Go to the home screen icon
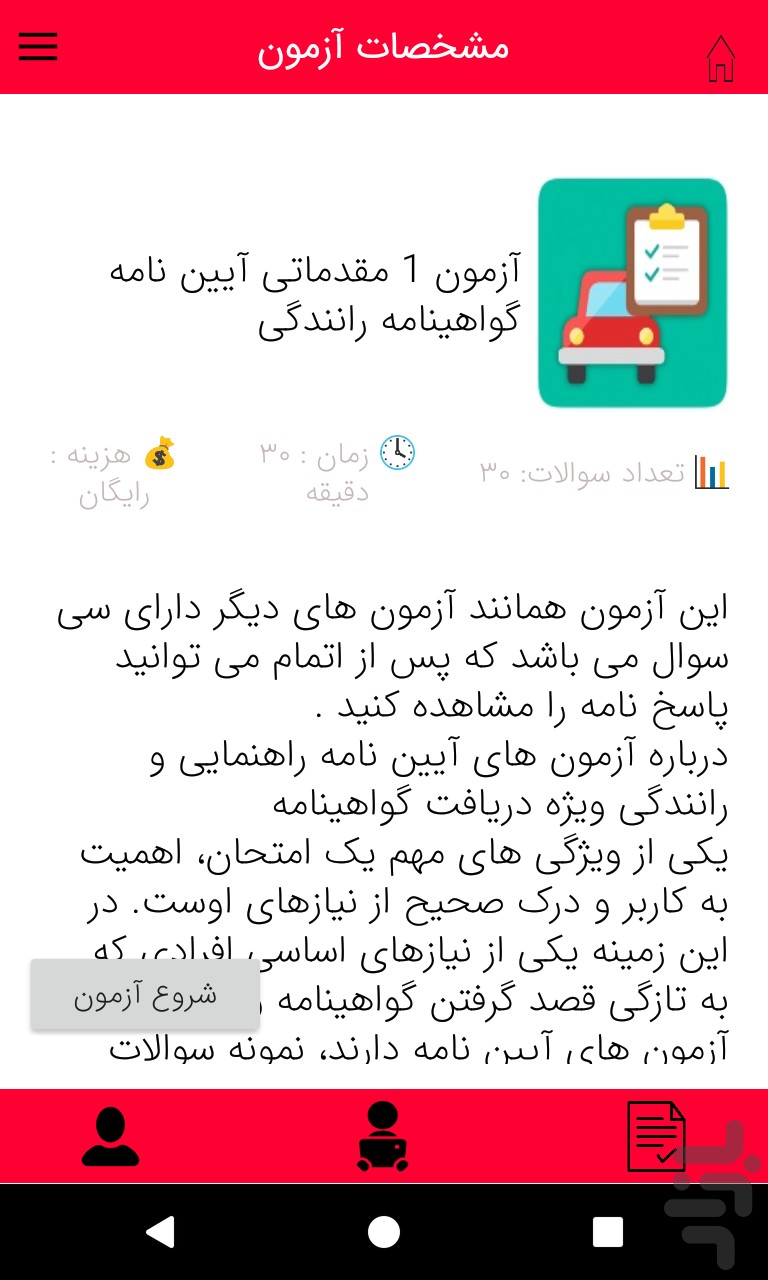The image size is (768, 1280). [x=720, y=59]
